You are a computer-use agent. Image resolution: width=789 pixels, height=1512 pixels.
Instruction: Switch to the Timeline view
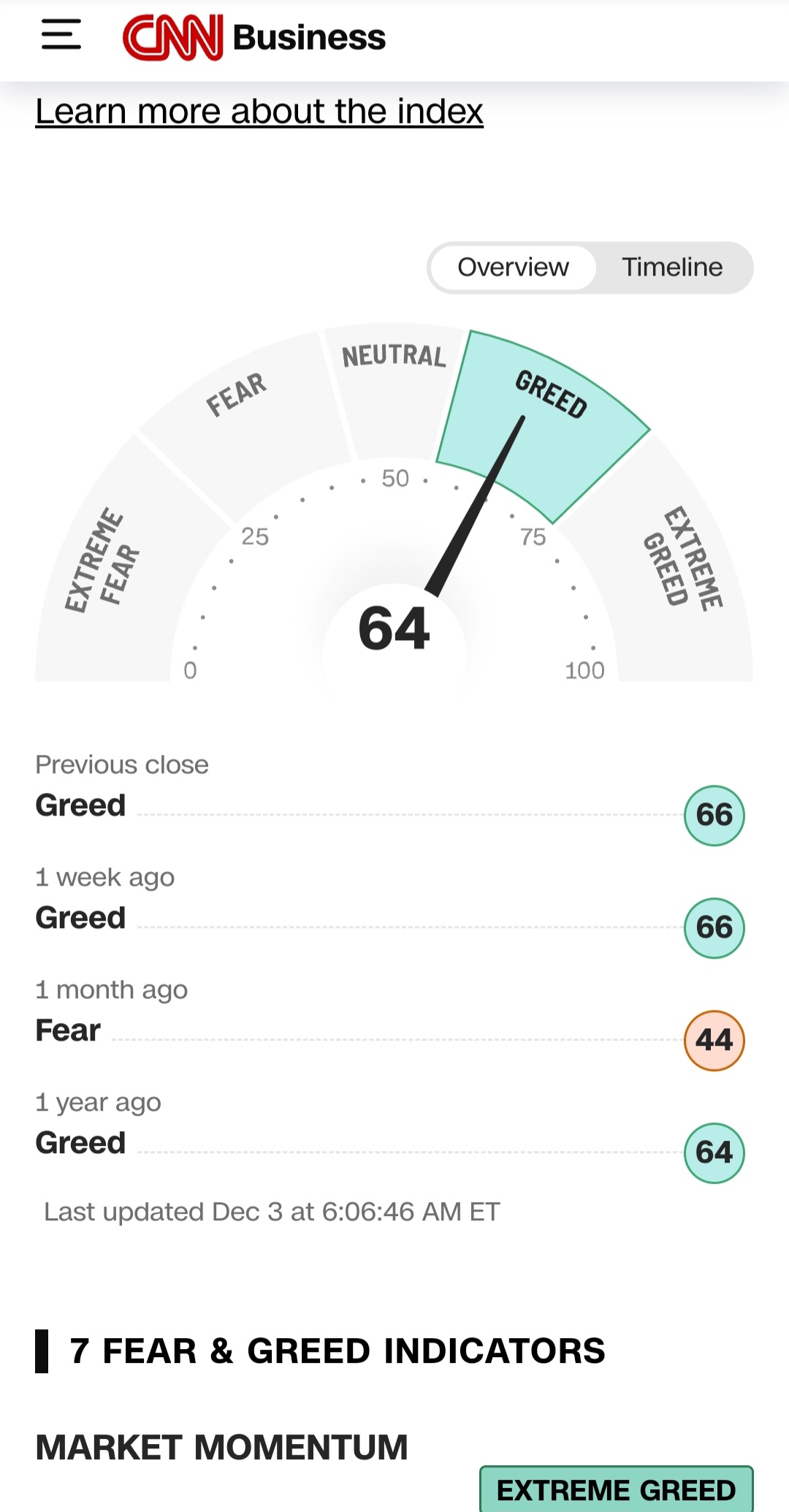pyautogui.click(x=672, y=267)
